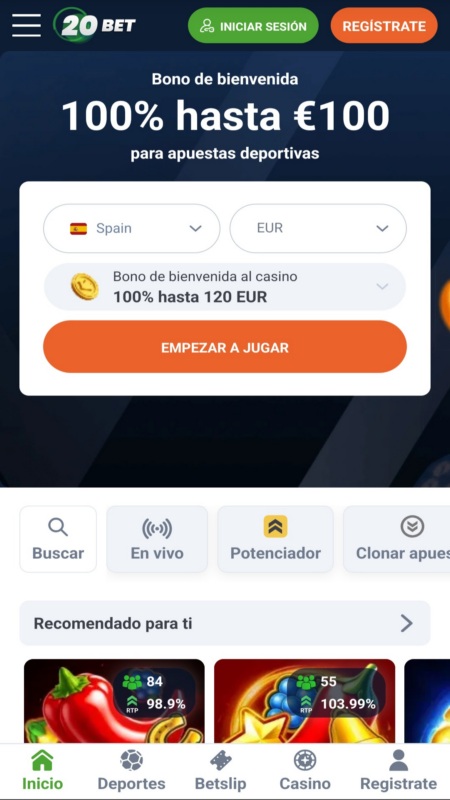450x800 pixels.
Task: Switch to the Casino tab
Action: pyautogui.click(x=305, y=771)
